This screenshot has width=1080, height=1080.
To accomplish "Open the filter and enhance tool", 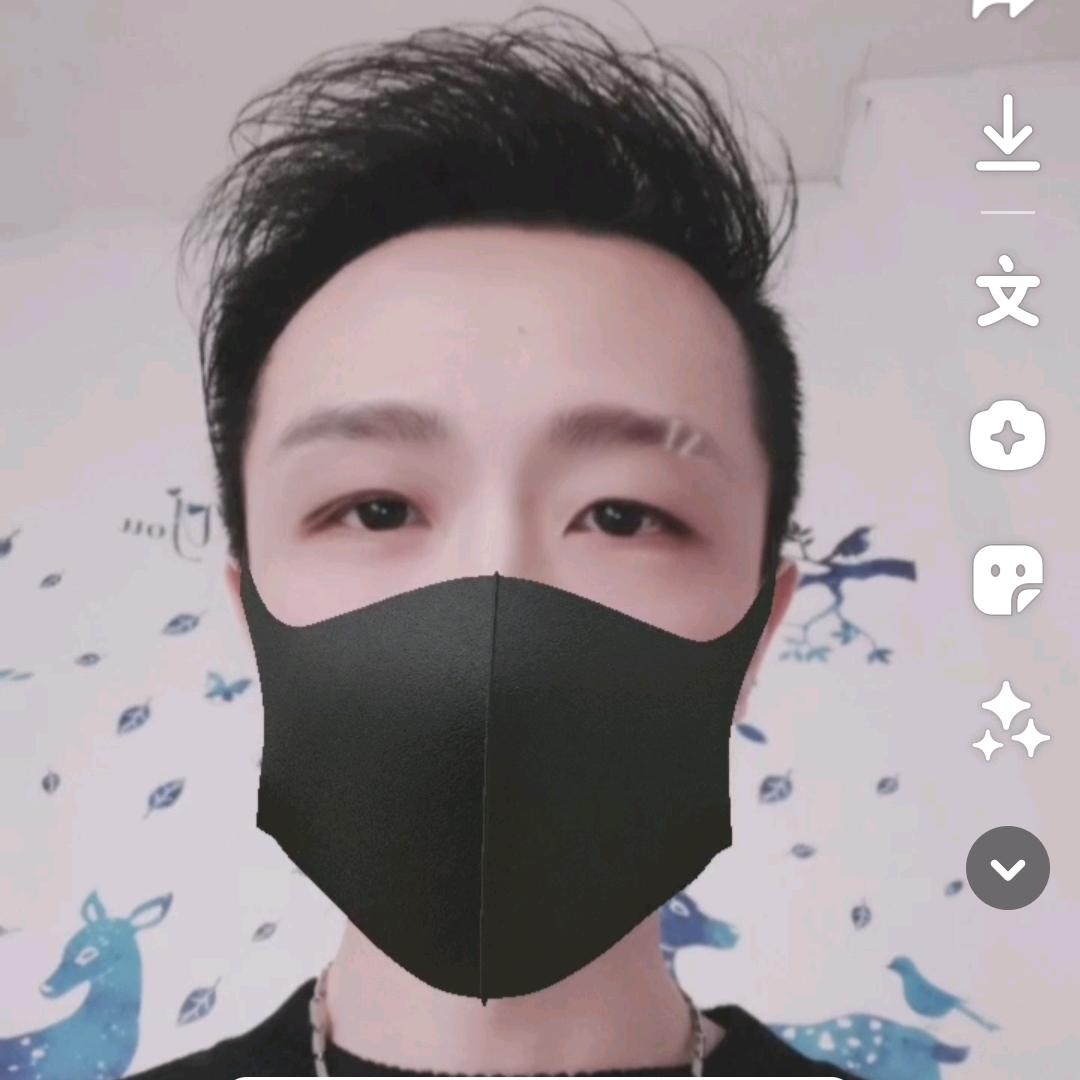I will click(x=1007, y=435).
